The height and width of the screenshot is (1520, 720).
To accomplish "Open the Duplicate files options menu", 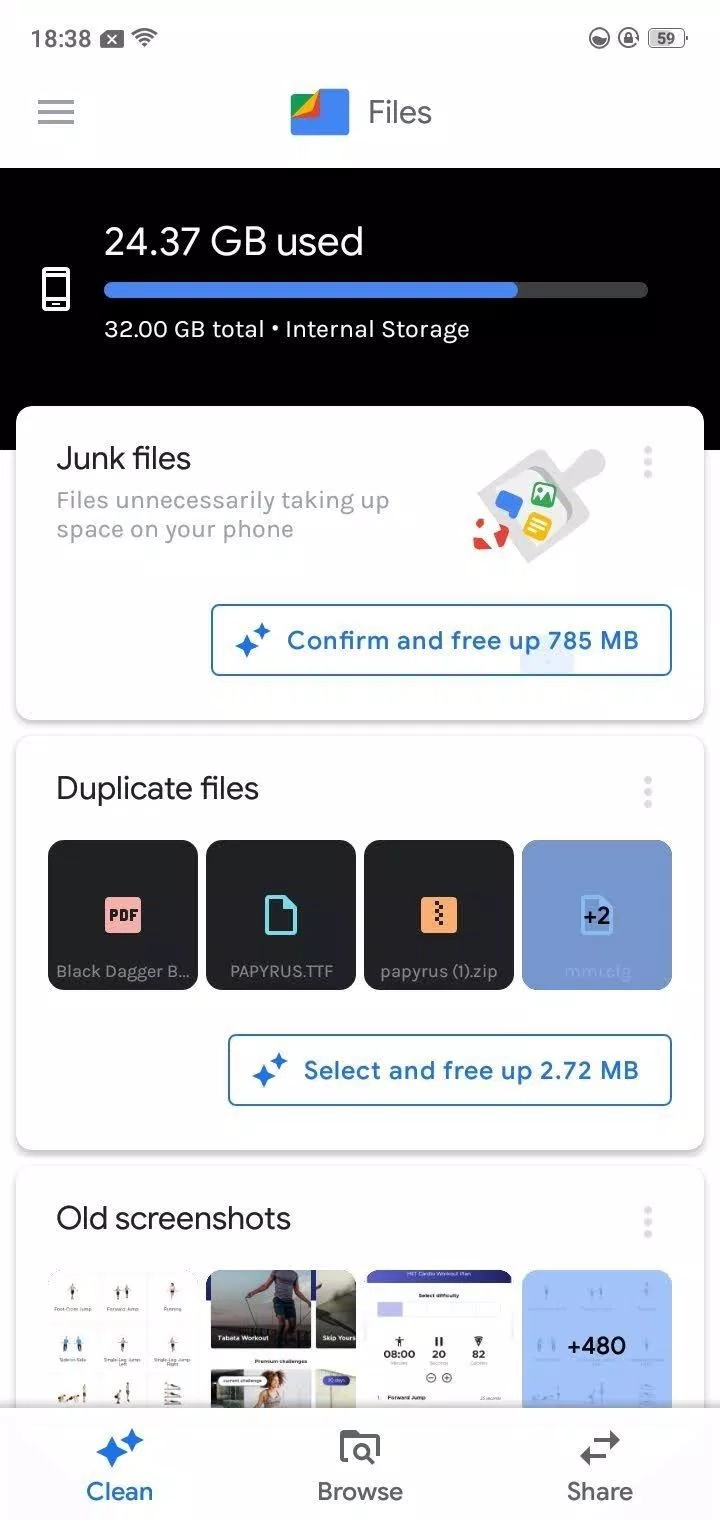I will [x=647, y=791].
